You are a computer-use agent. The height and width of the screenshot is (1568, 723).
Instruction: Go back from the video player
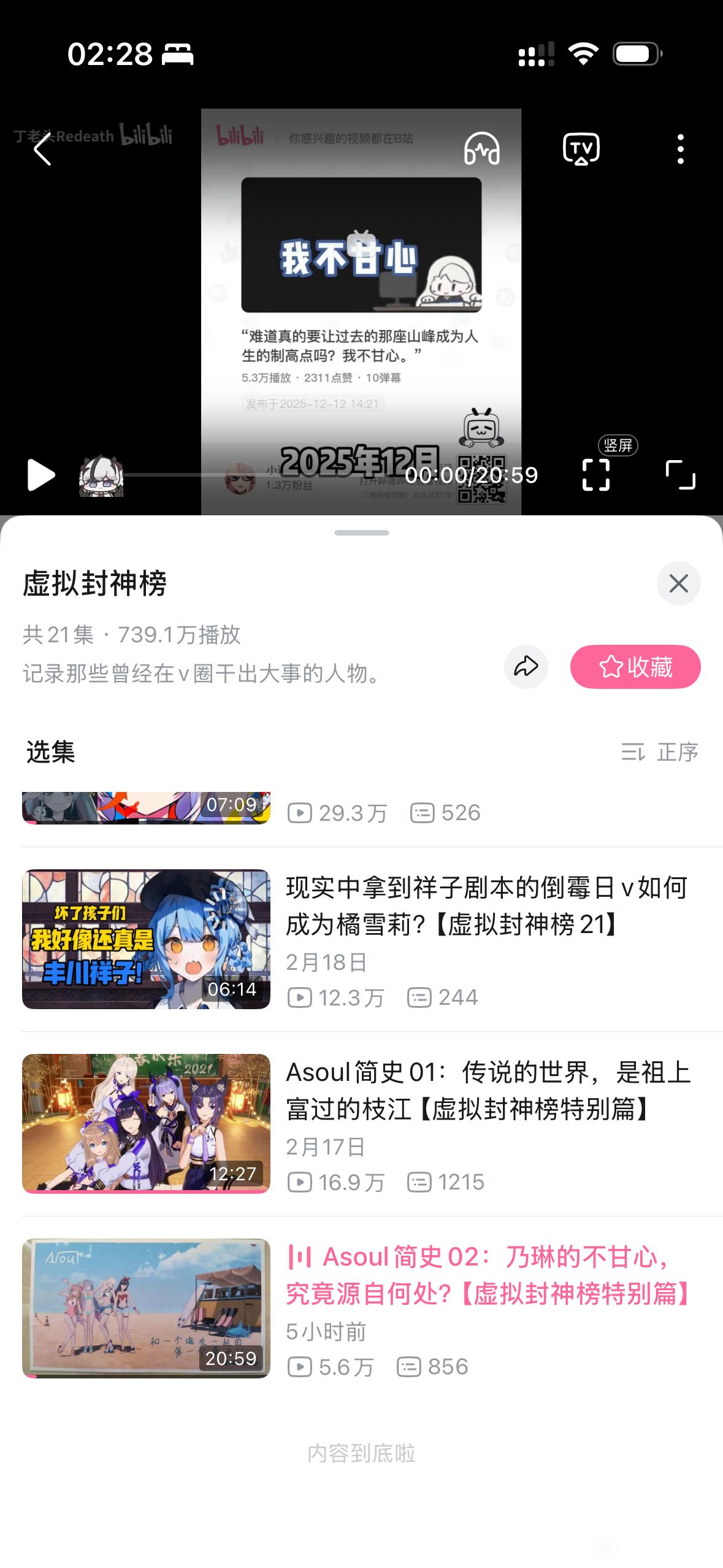42,149
